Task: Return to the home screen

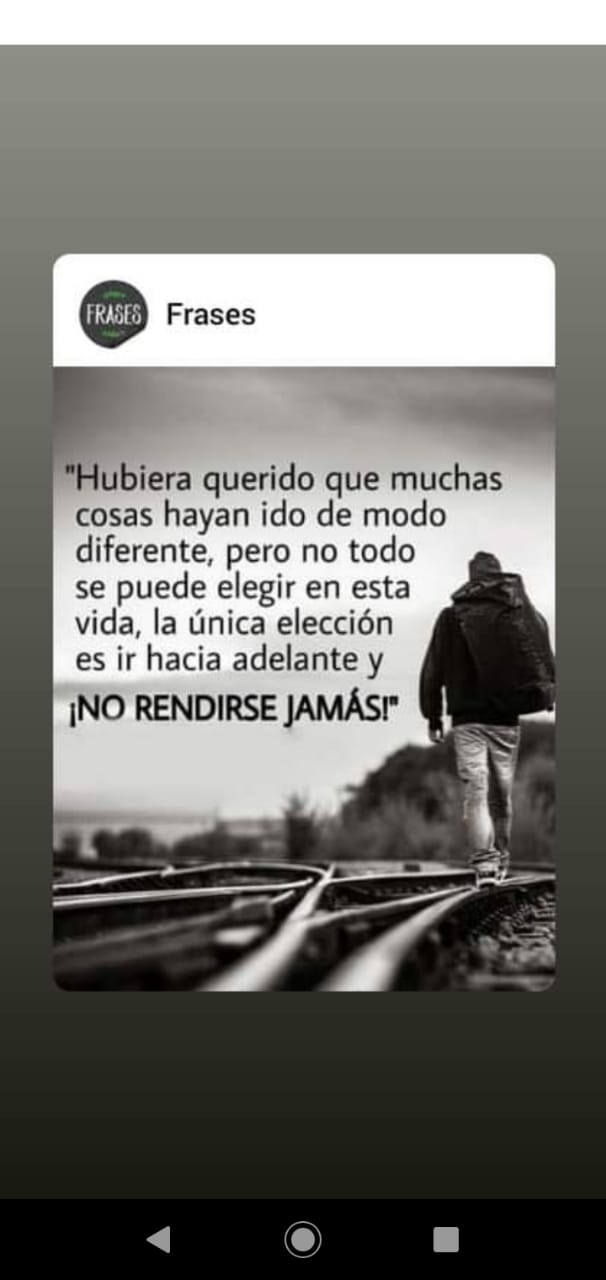Action: tap(303, 1239)
